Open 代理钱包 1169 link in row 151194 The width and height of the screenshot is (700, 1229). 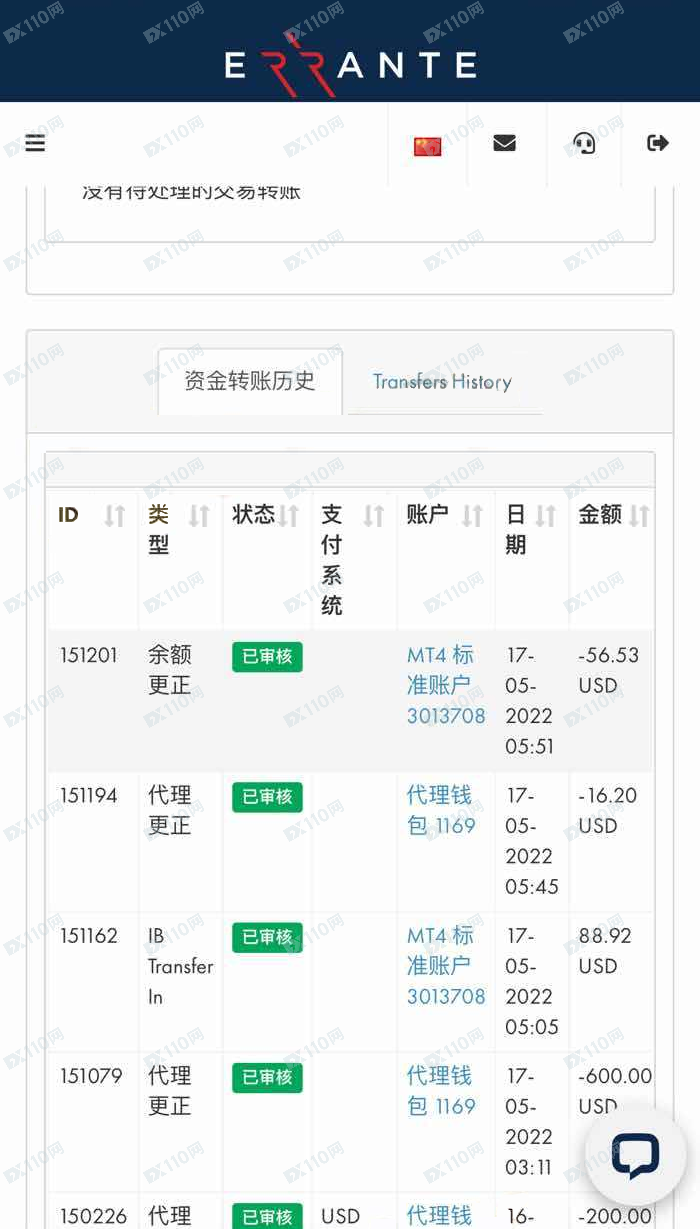click(441, 810)
